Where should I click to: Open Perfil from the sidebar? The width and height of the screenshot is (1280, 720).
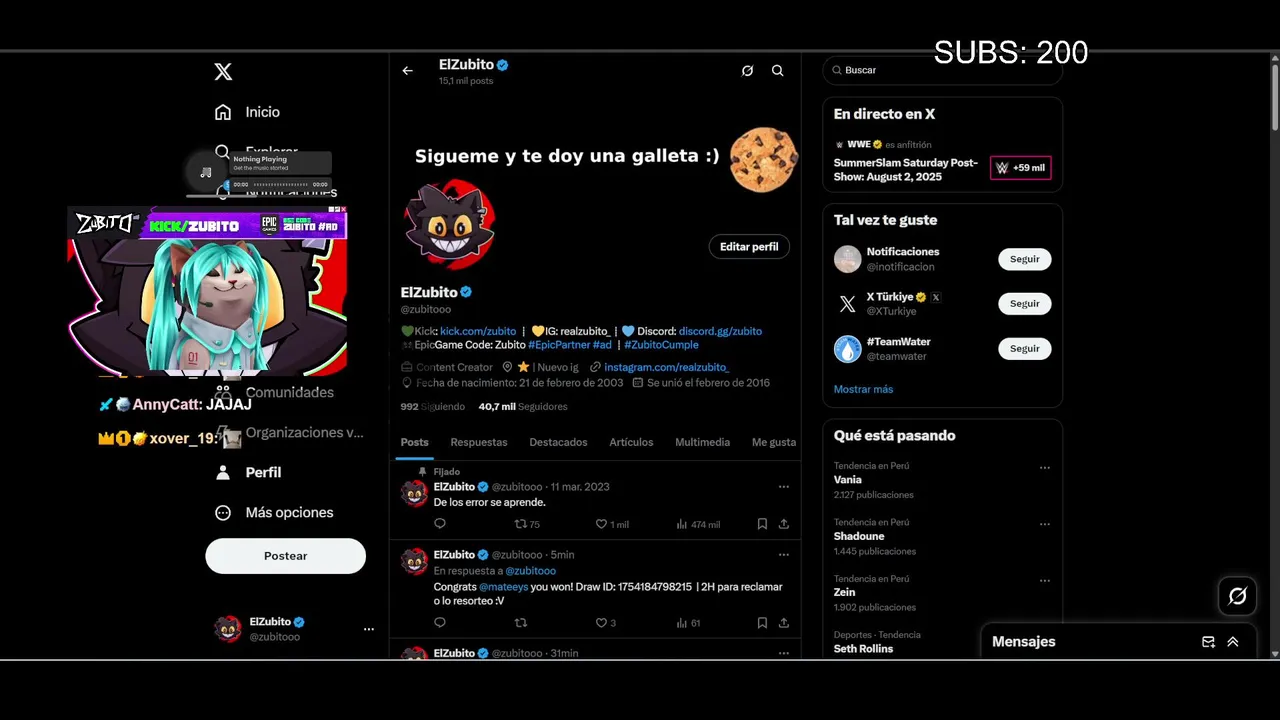pyautogui.click(x=263, y=472)
